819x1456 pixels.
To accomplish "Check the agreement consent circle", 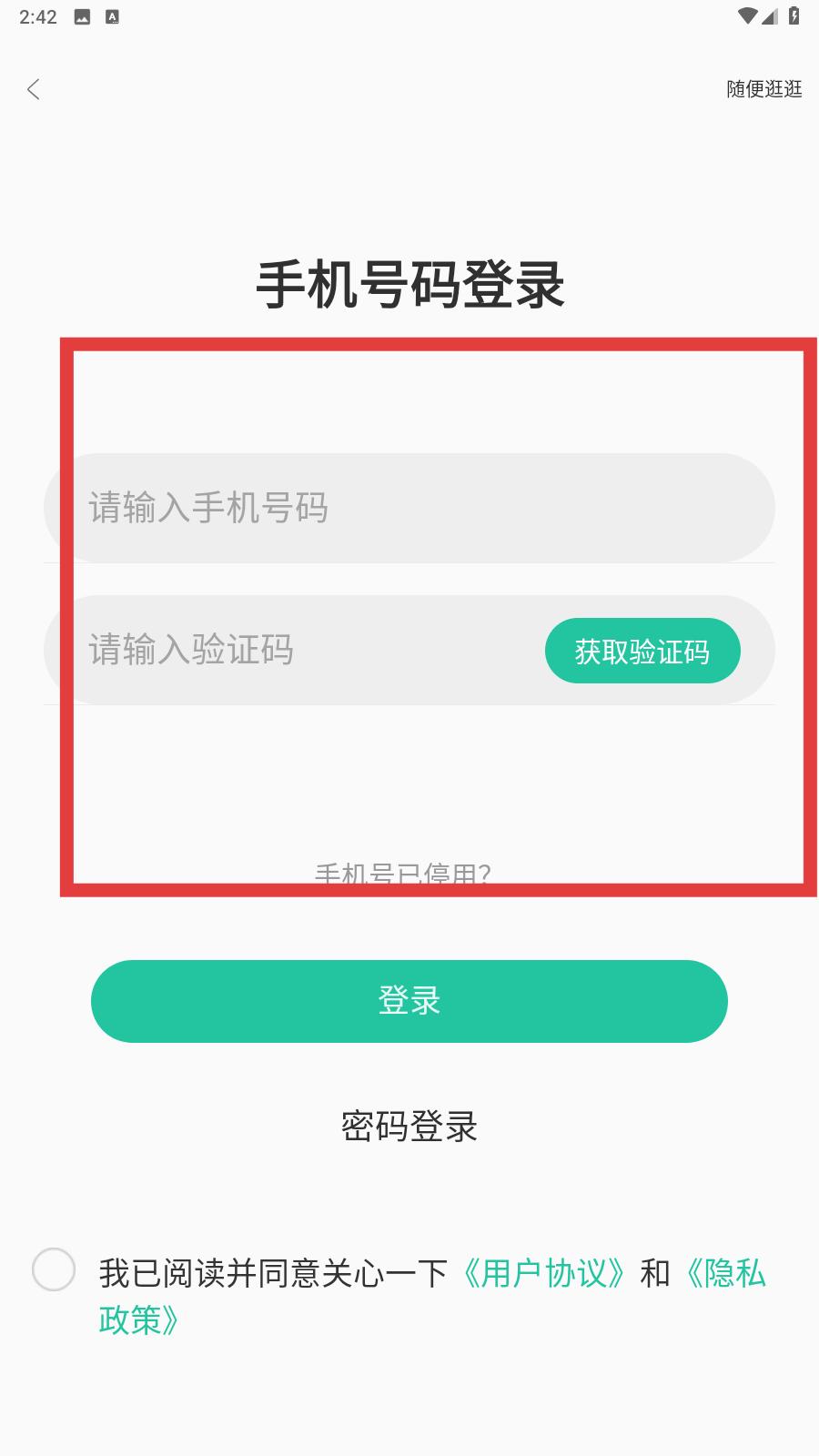I will pos(54,1269).
